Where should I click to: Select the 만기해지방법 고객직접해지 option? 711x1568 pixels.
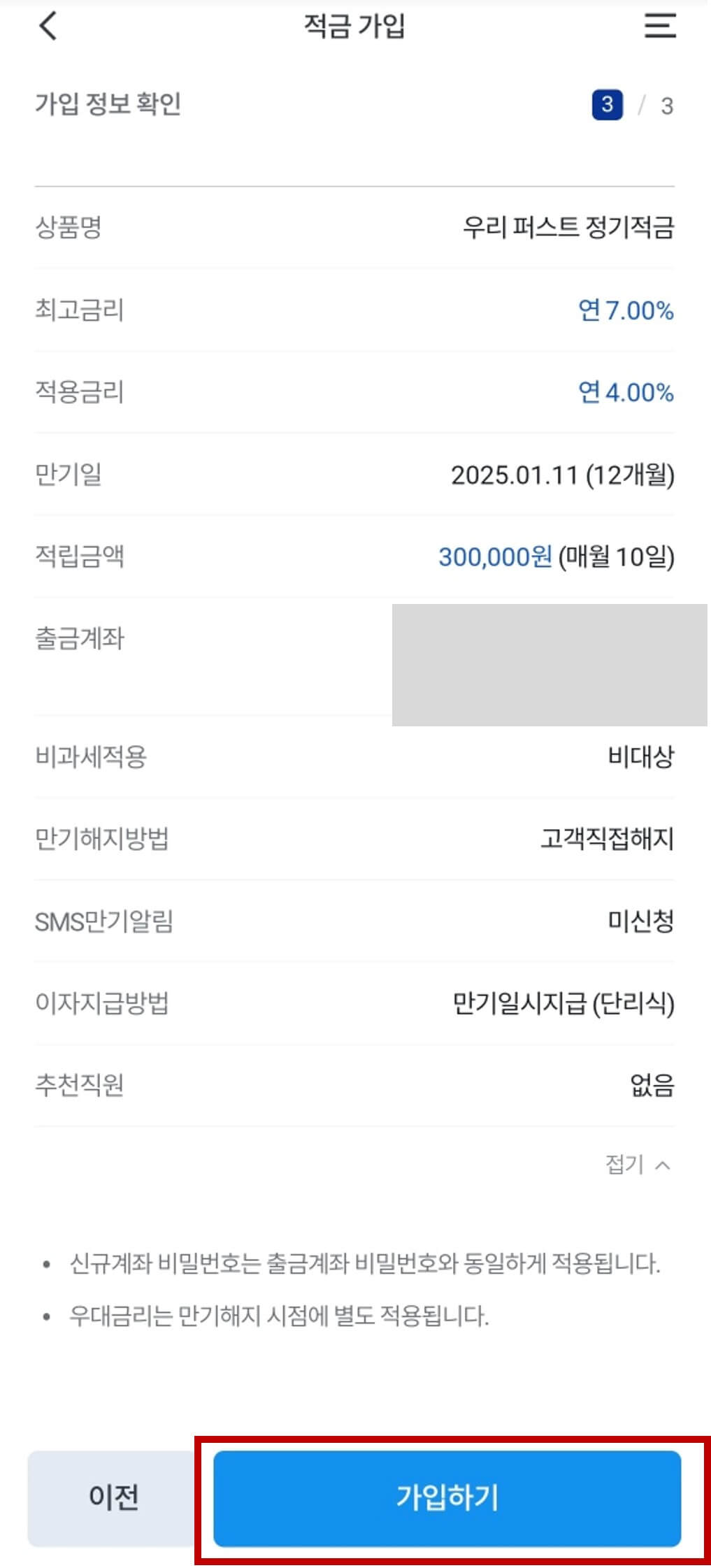[605, 841]
